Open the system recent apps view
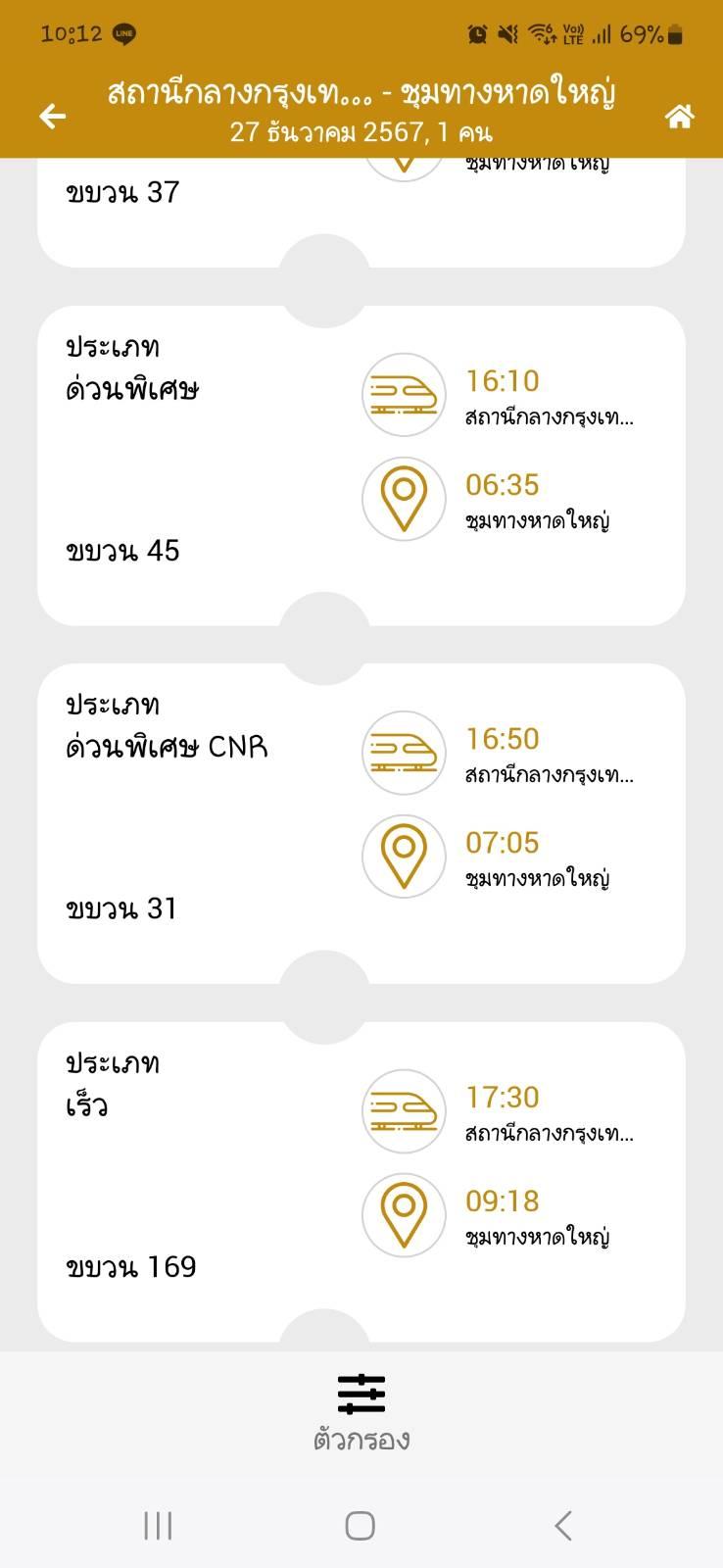723x1568 pixels. (x=158, y=1525)
